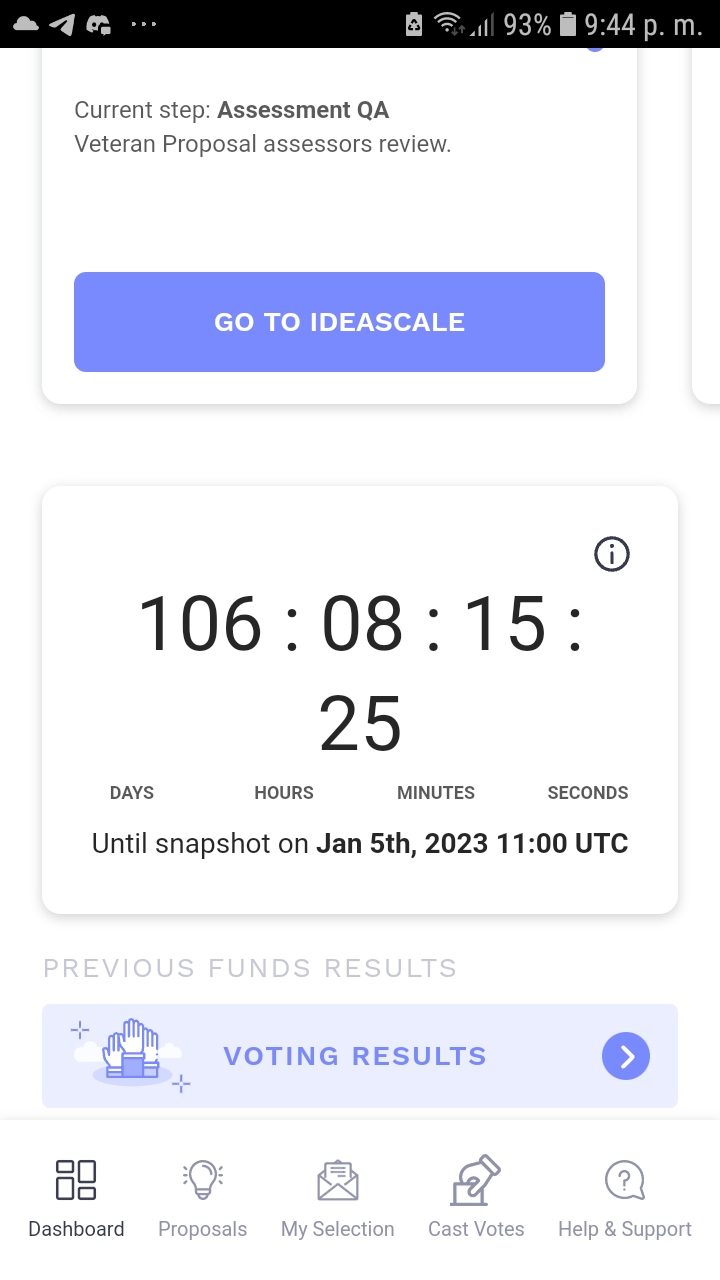Go to the Cast Votes tab
The height and width of the screenshot is (1280, 720).
point(476,1198)
